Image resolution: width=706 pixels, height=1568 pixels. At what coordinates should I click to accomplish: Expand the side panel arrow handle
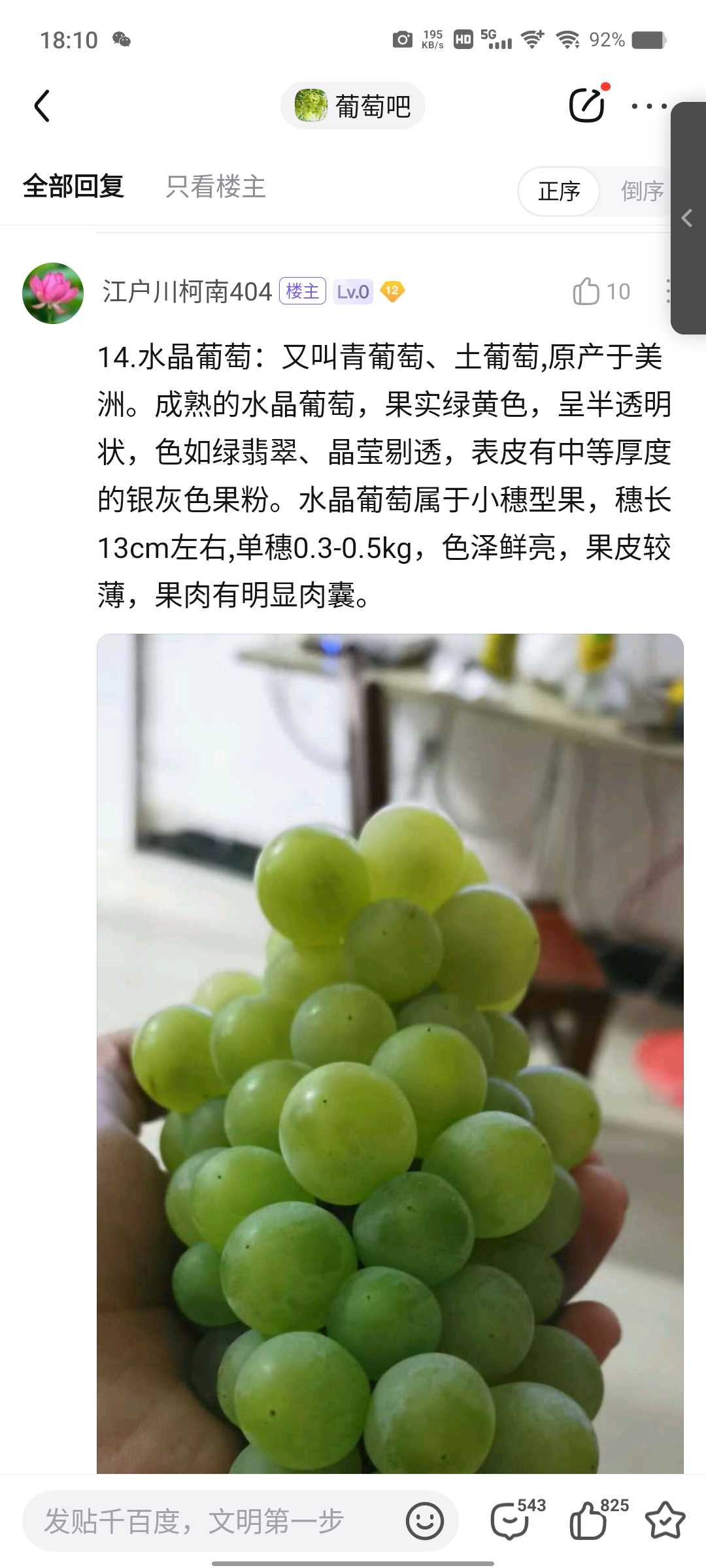[x=688, y=218]
